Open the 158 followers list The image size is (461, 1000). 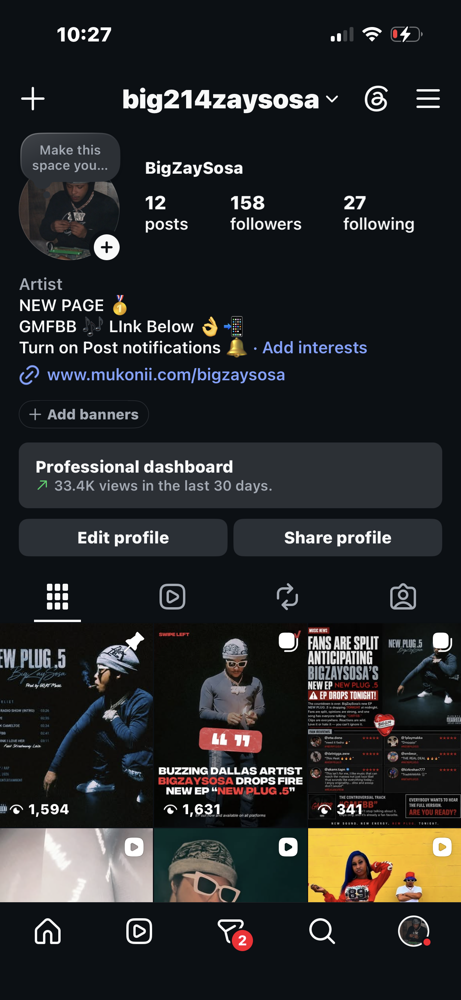(265, 213)
